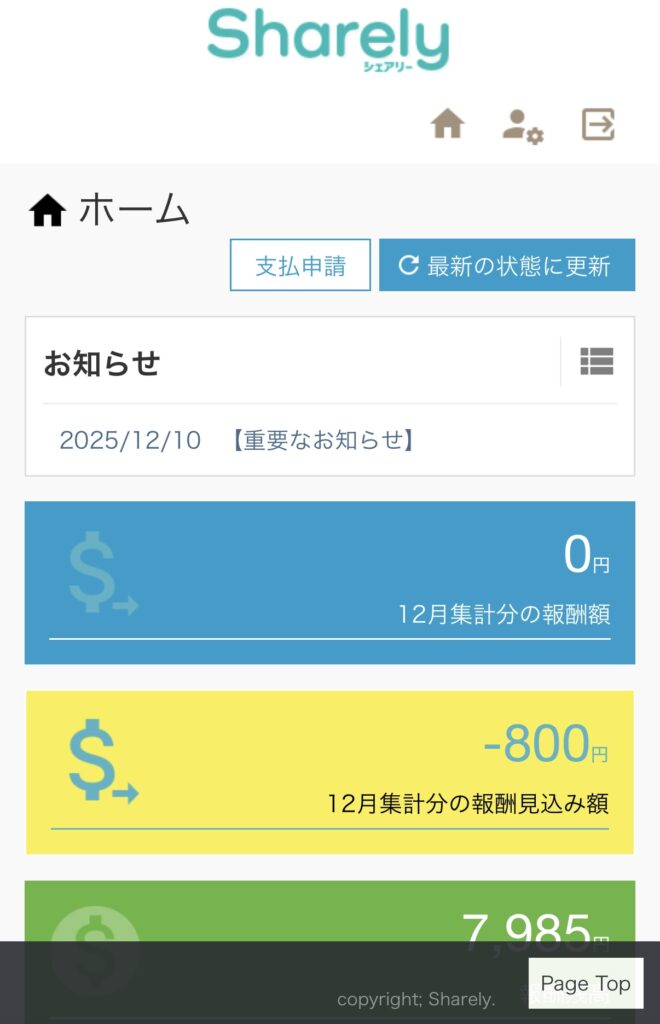Open the 12月集計分の報酬額 card
660x1024 pixels.
tap(329, 582)
